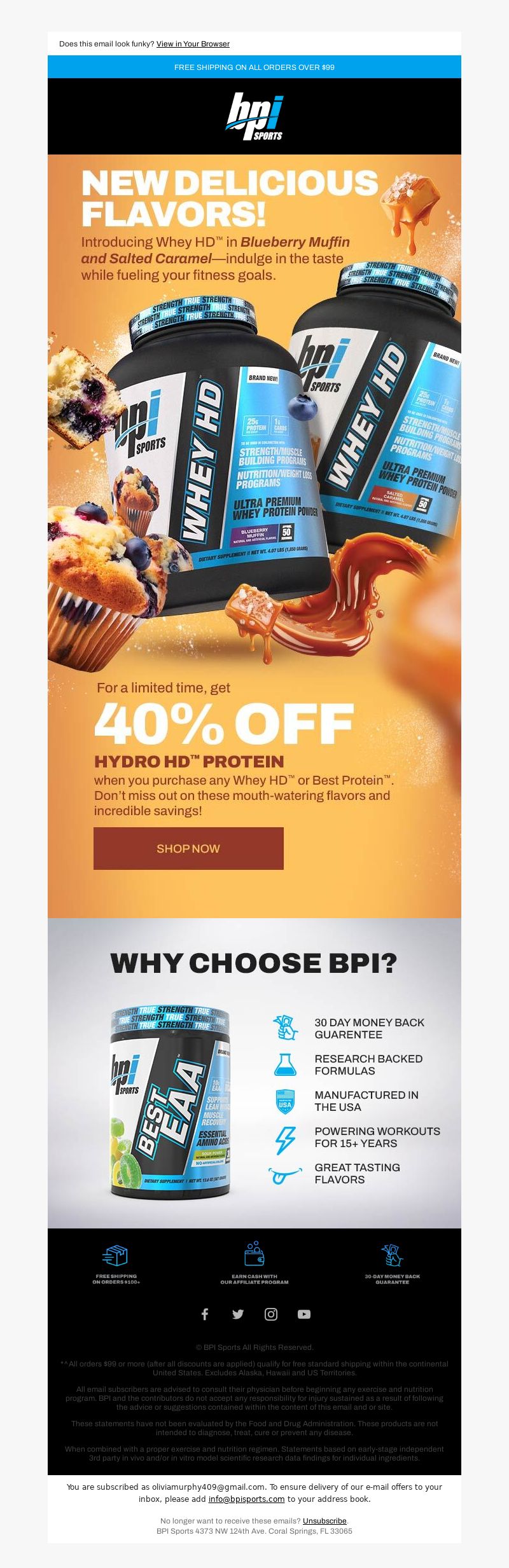Visit BPI Sports Instagram page

click(x=271, y=1314)
